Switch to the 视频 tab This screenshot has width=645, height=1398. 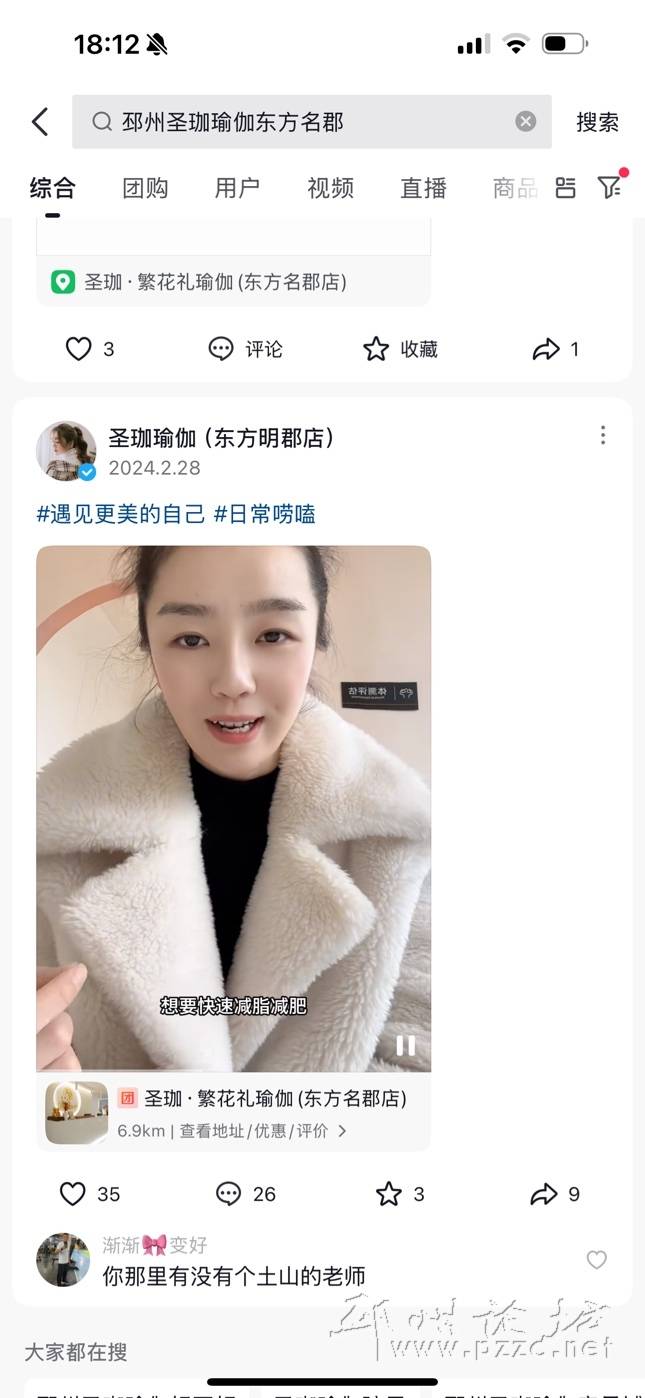330,188
